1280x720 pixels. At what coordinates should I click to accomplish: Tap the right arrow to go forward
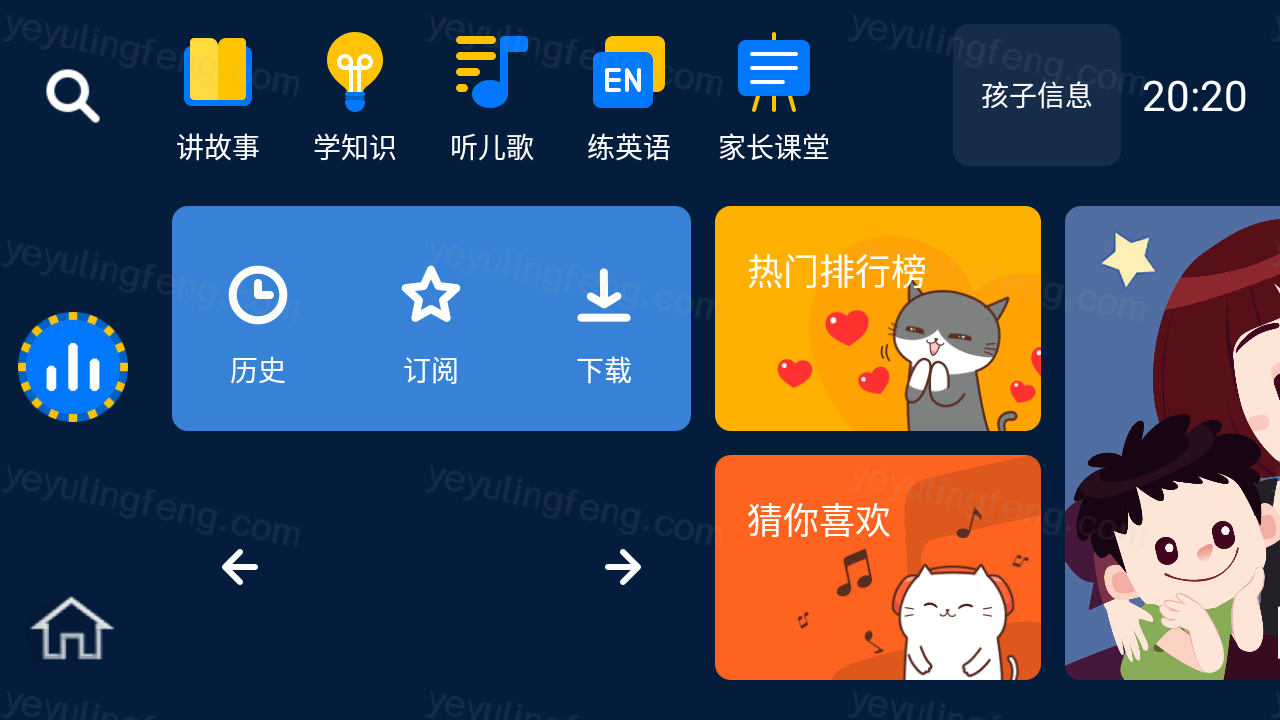point(623,567)
